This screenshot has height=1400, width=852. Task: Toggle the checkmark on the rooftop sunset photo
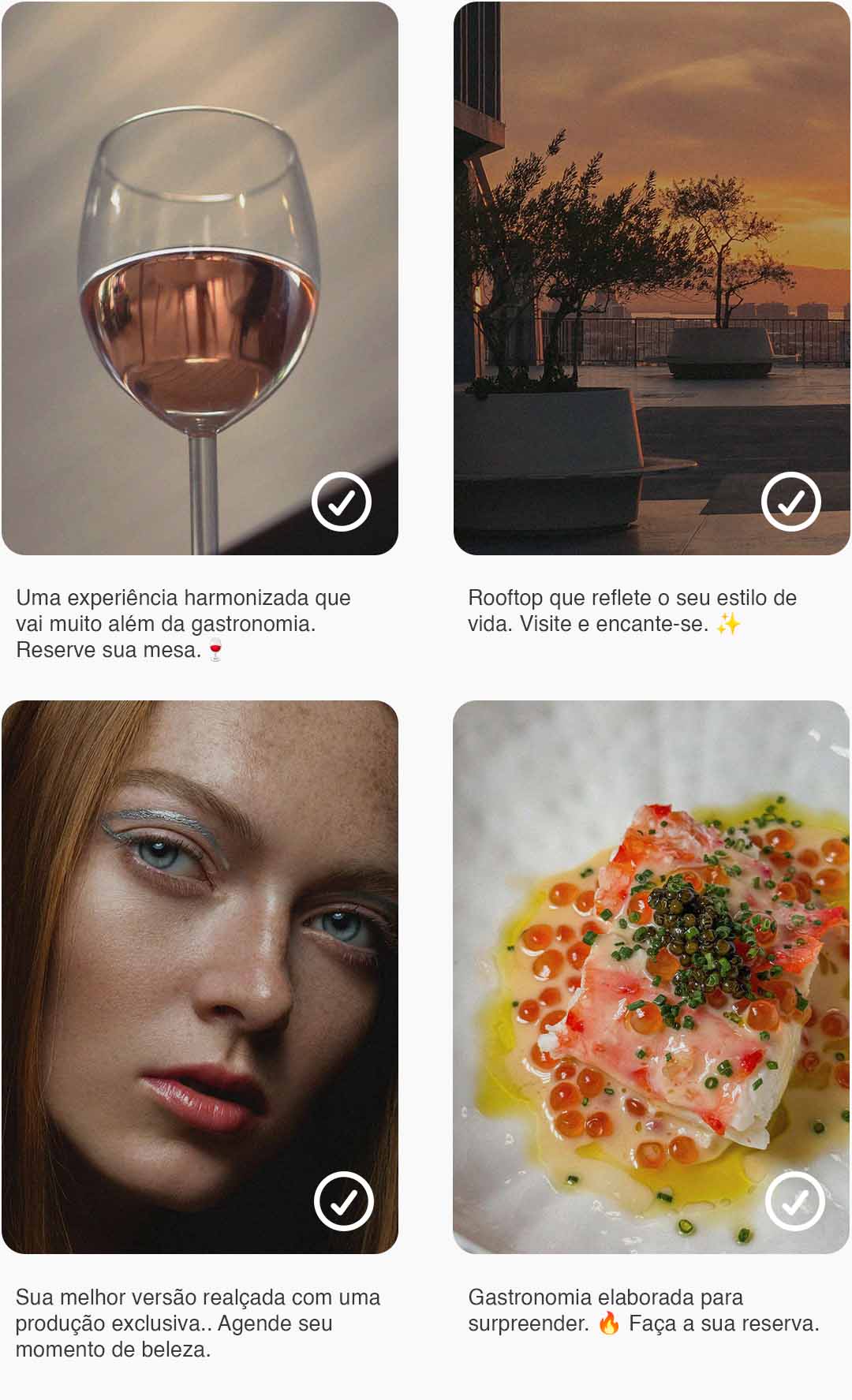(x=790, y=502)
